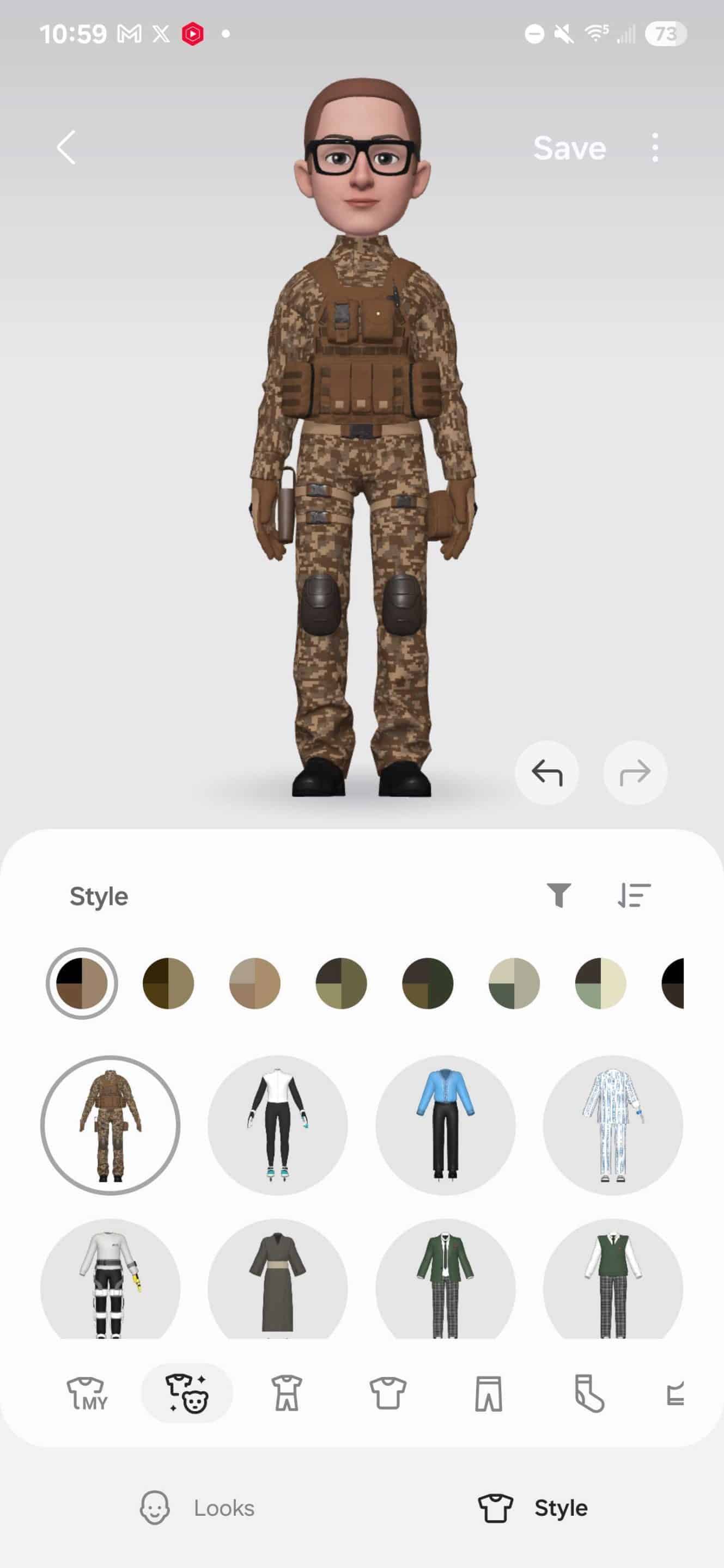The image size is (724, 1568).
Task: Choose the light tan color swatch
Action: [x=254, y=983]
